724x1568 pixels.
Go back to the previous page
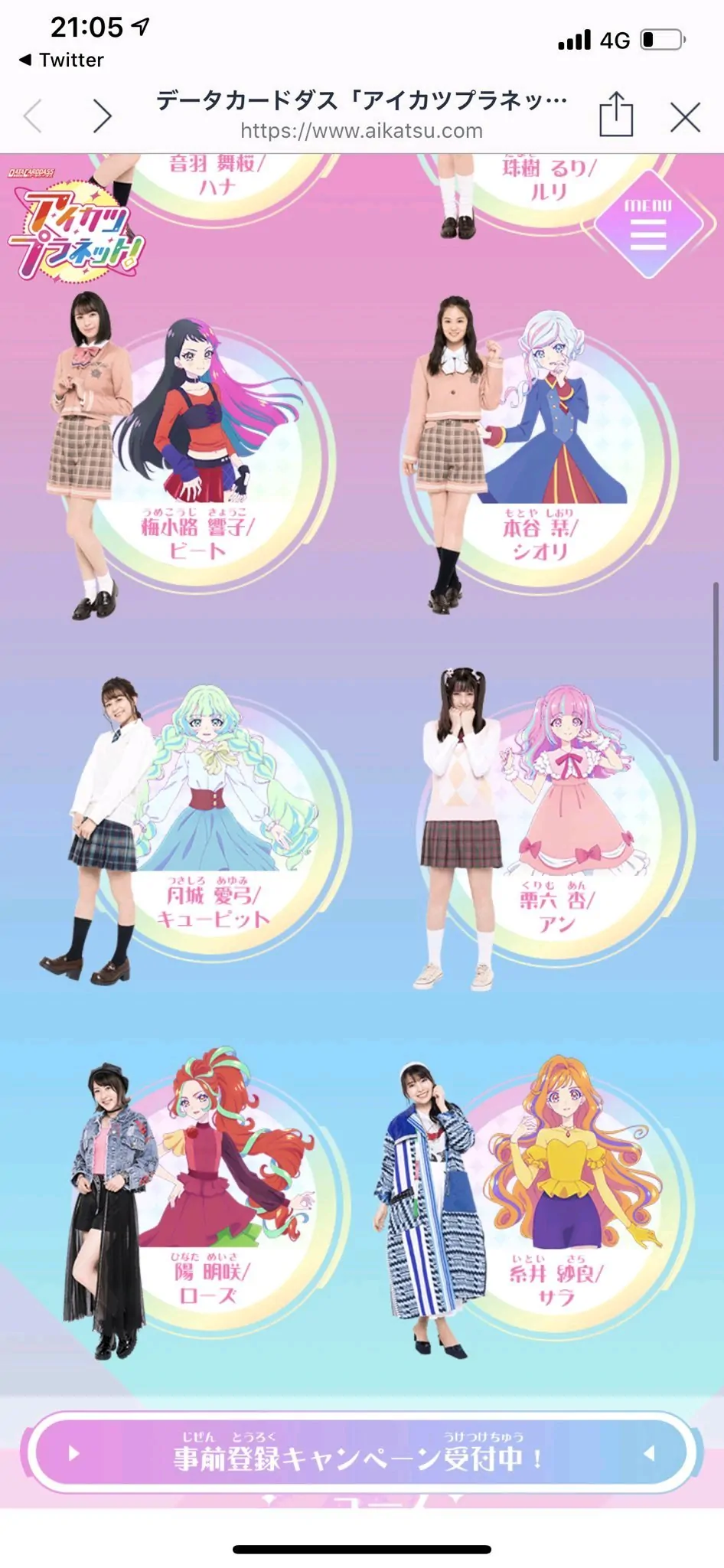click(33, 116)
